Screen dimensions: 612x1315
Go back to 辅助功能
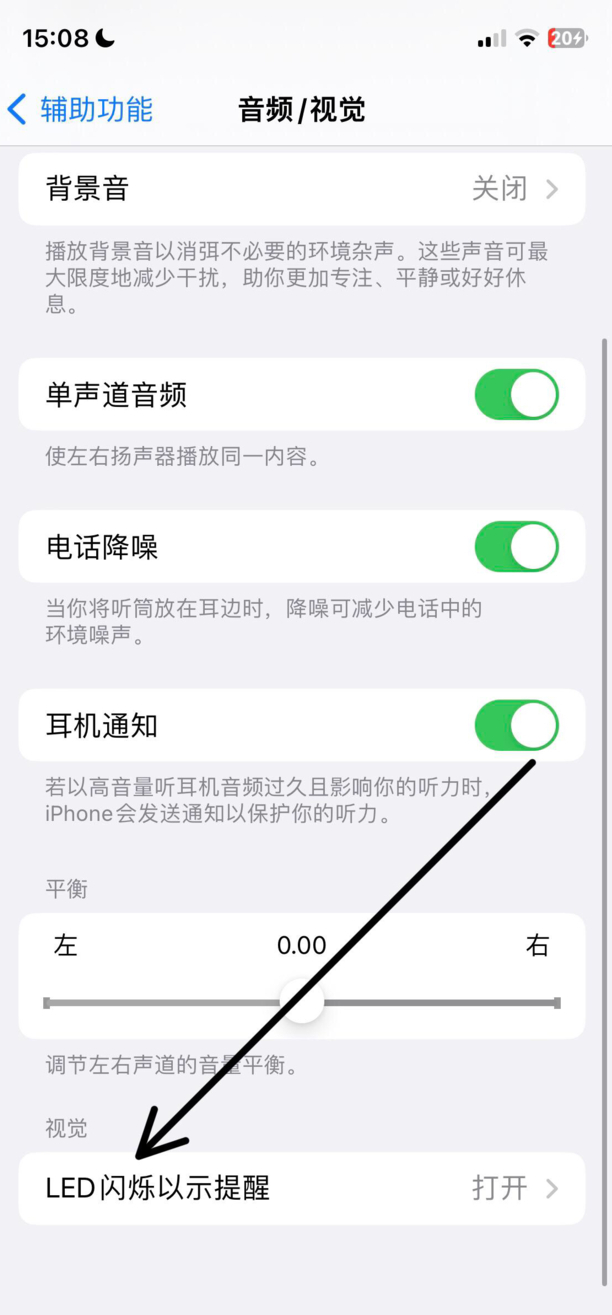(80, 109)
